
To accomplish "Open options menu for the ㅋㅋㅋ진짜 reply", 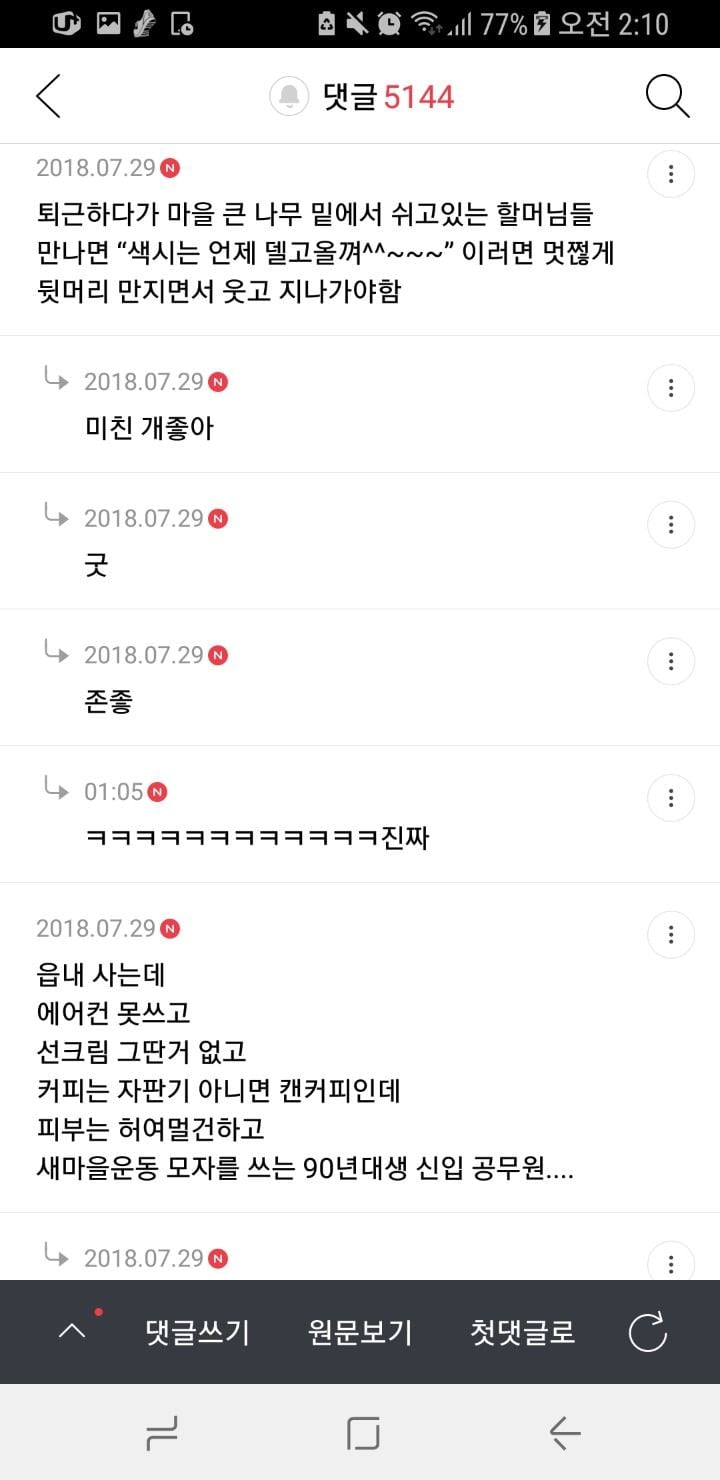I will (671, 798).
